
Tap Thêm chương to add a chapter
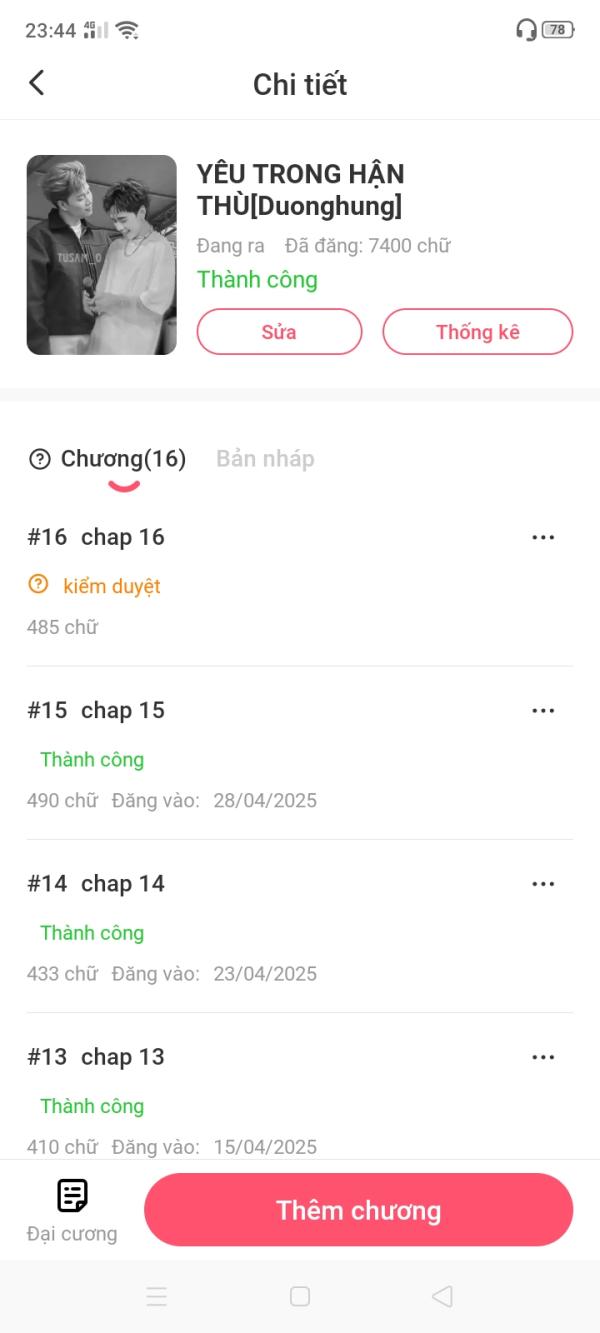coord(358,1210)
